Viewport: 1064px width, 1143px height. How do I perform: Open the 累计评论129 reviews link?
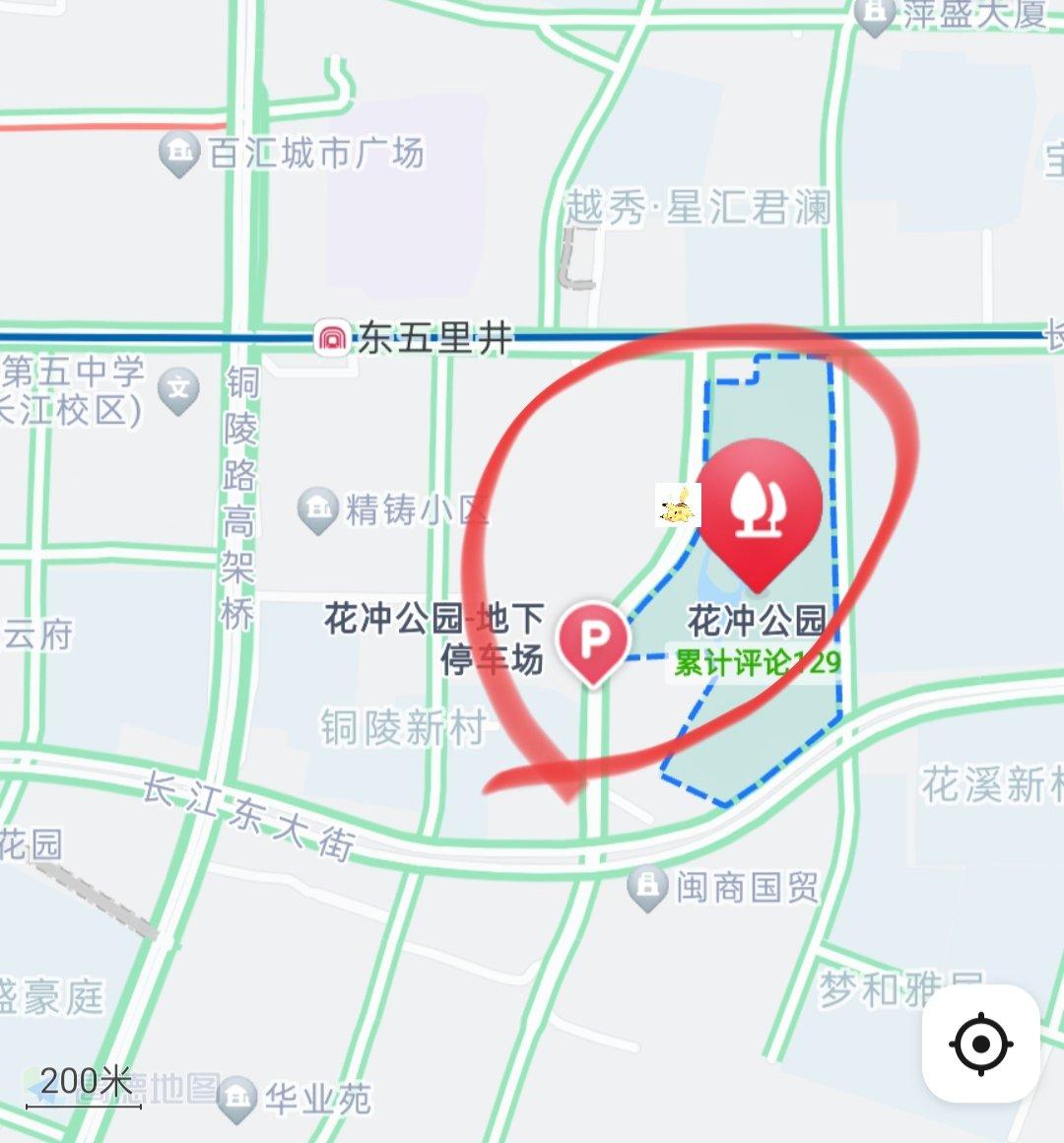coord(754,663)
